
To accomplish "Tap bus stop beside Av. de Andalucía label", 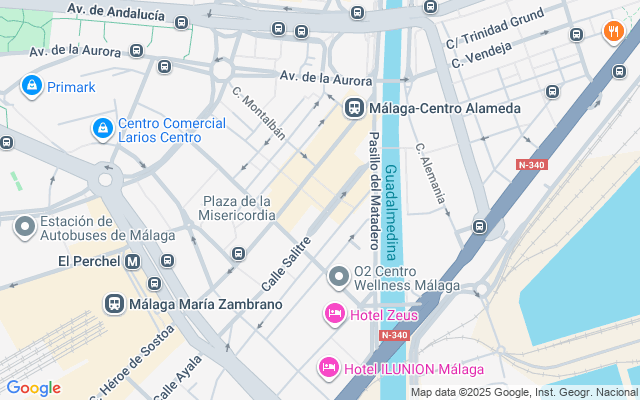I will click(x=181, y=22).
